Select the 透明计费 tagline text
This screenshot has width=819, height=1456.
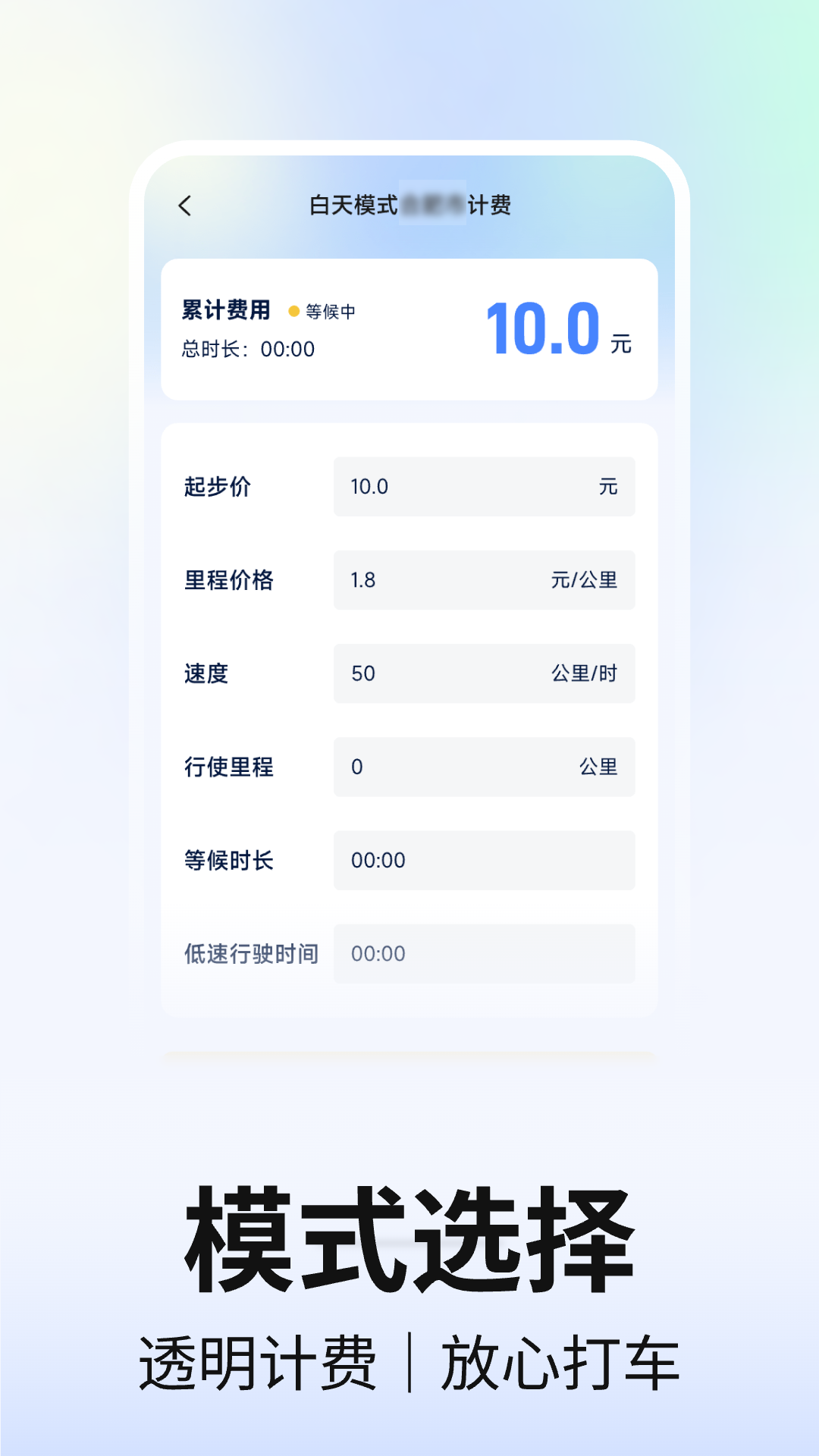pos(262,1357)
